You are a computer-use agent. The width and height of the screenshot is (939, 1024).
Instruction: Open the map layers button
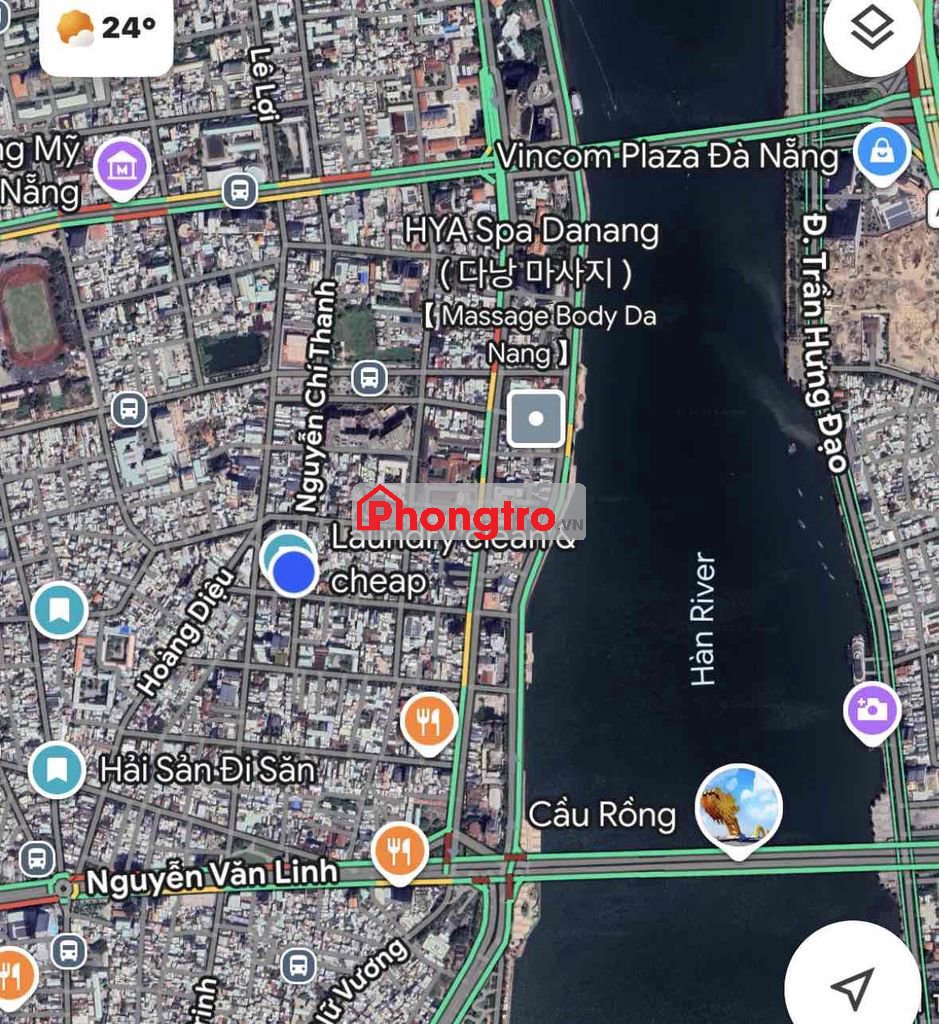872,30
